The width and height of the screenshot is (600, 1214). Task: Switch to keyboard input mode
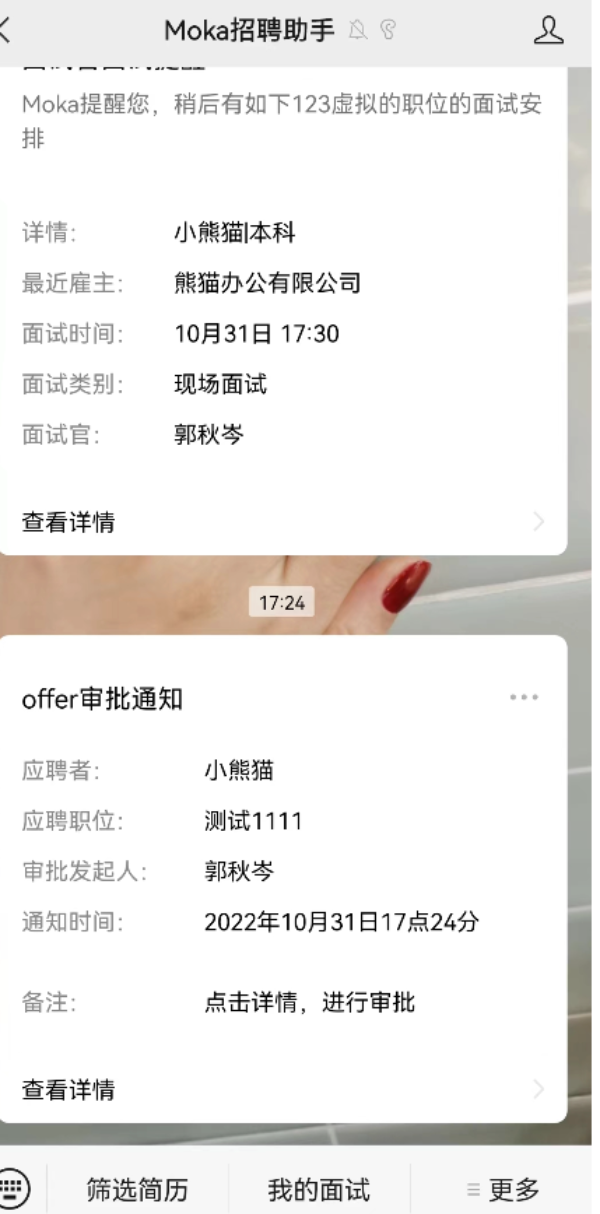(x=15, y=1188)
